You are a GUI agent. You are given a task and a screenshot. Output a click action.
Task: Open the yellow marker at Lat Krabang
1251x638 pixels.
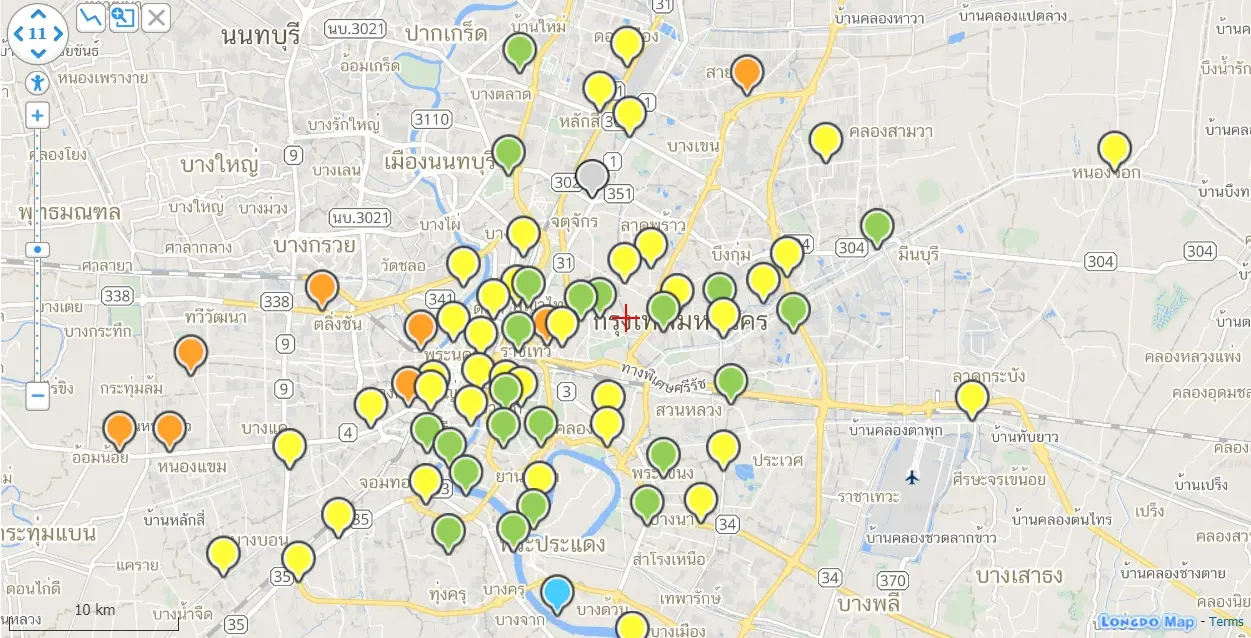(971, 397)
